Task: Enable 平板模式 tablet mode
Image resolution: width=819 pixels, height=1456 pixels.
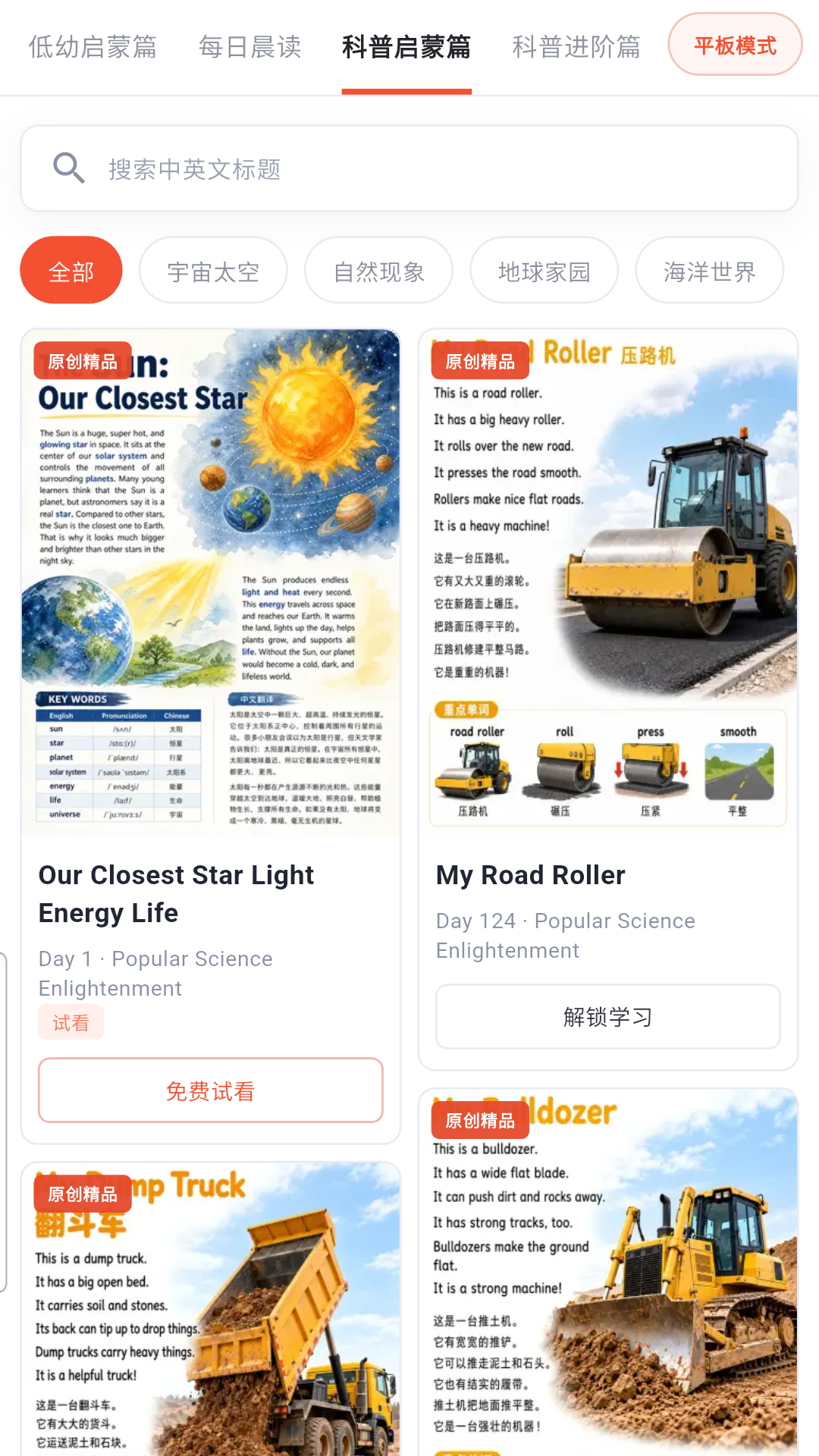Action: point(735,45)
